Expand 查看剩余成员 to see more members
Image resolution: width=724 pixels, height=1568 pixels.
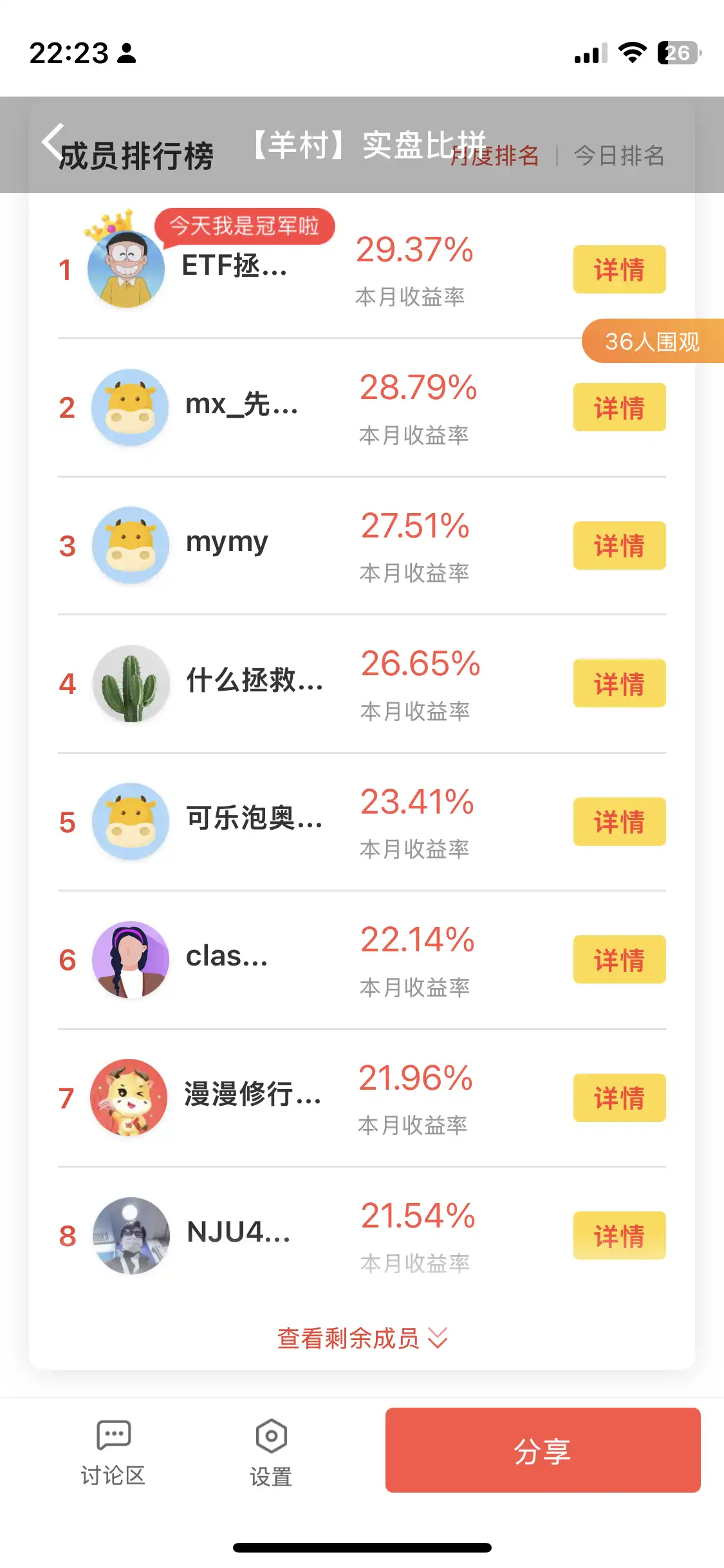(x=362, y=1338)
